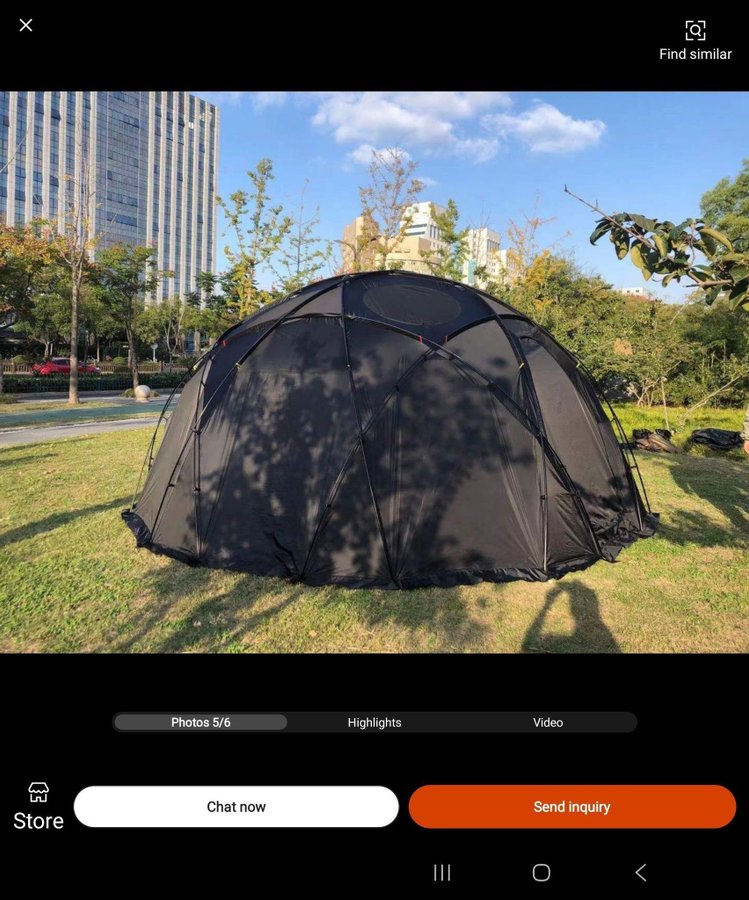Close the photo viewer
This screenshot has width=749, height=900.
[26, 25]
